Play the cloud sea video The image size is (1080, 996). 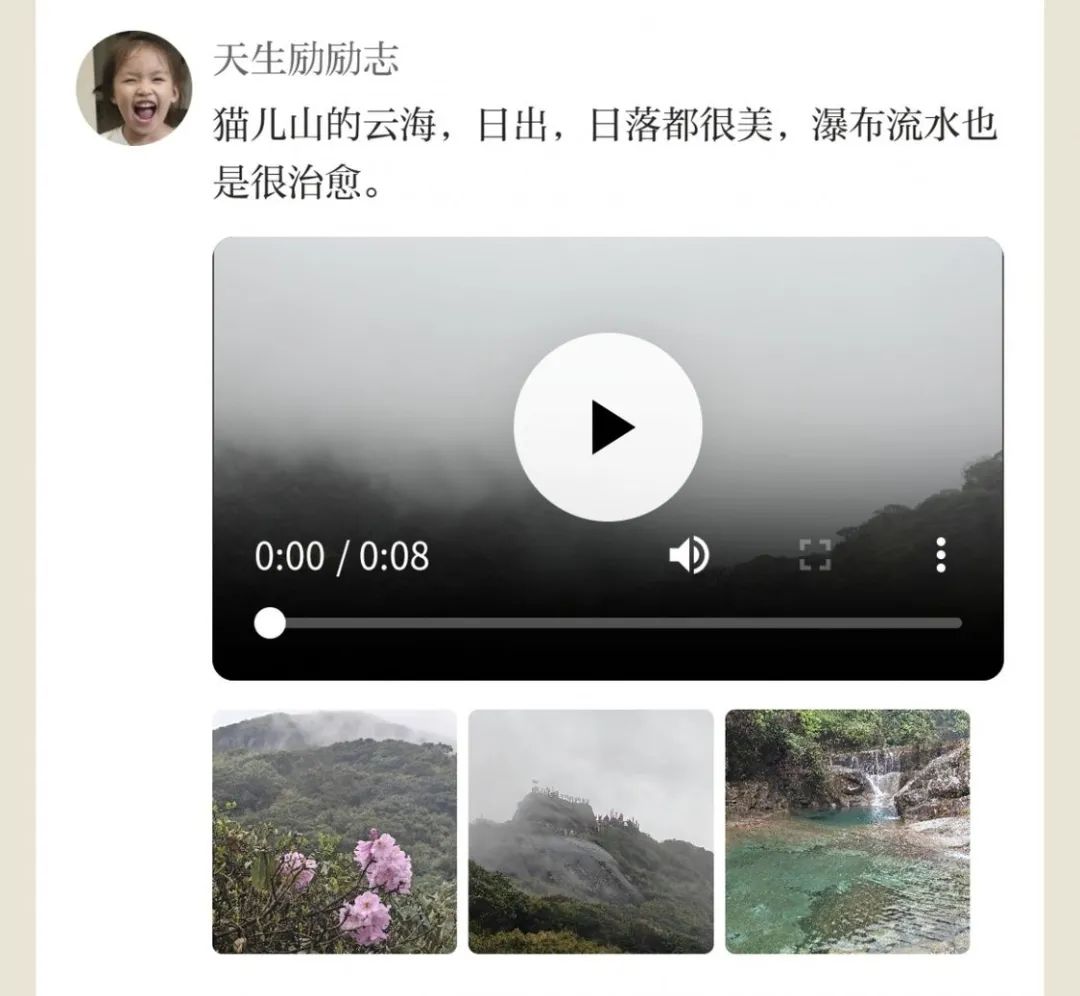click(x=607, y=427)
